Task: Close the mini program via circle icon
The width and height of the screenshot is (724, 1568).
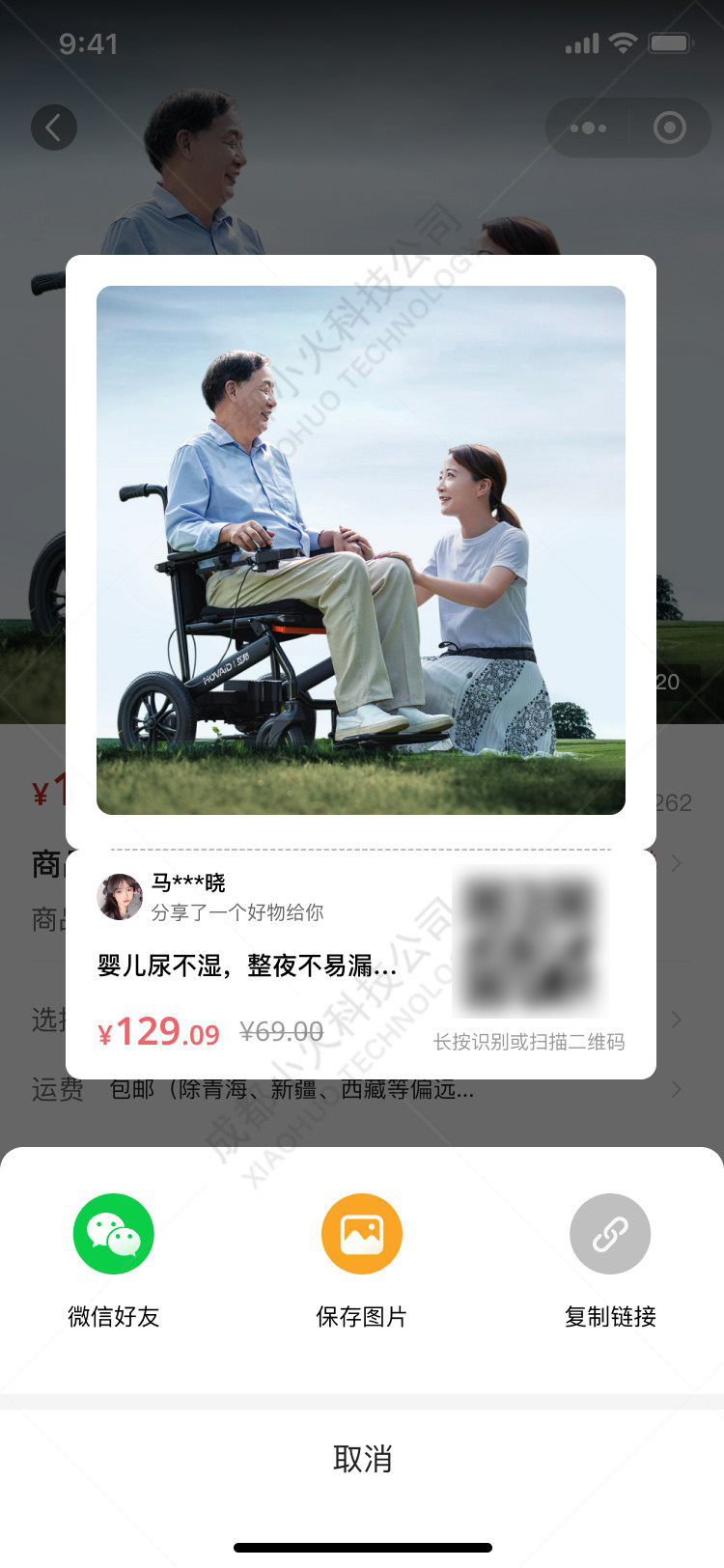Action: (669, 127)
